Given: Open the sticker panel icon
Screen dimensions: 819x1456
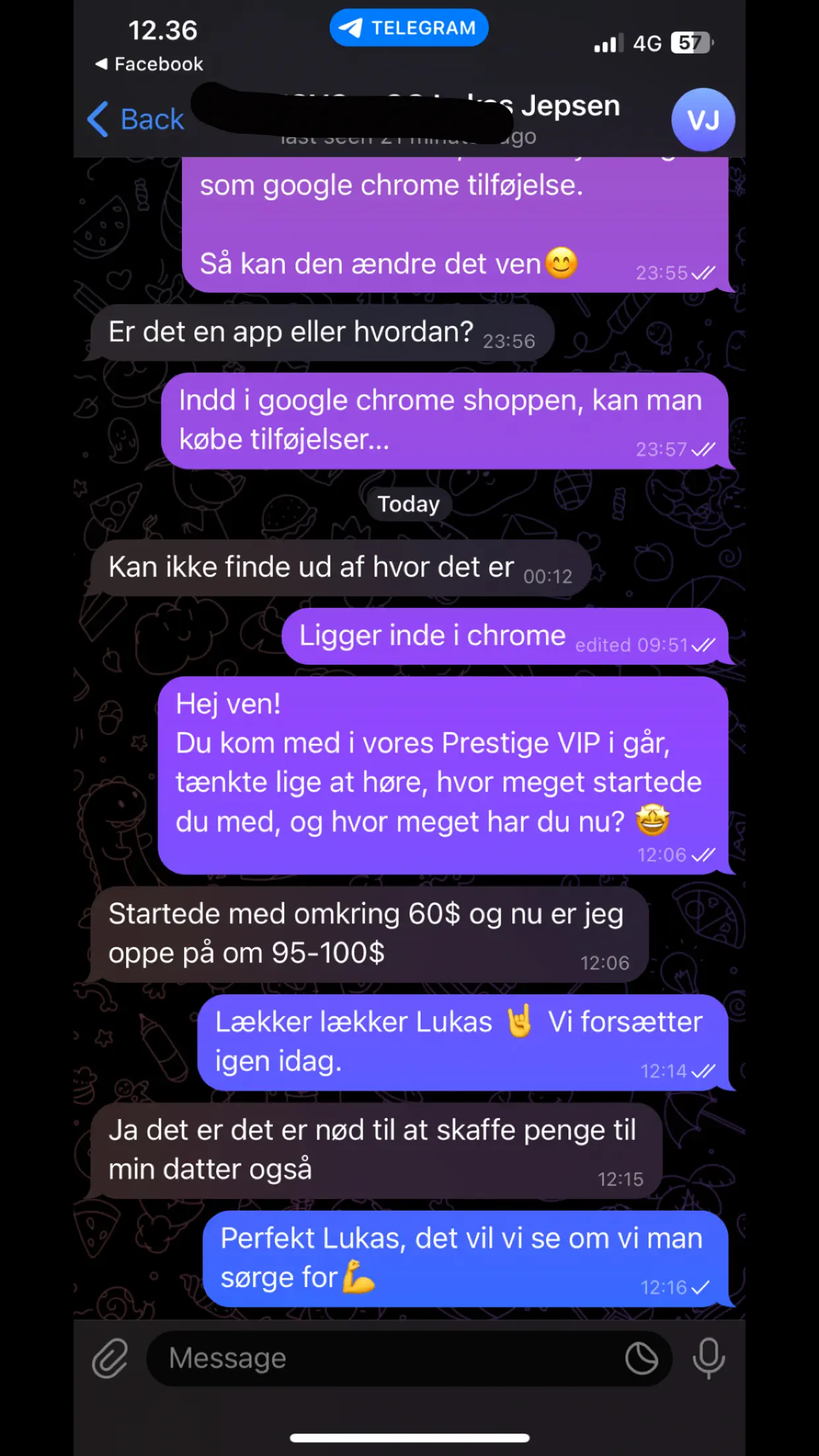Looking at the screenshot, I should pyautogui.click(x=641, y=1358).
